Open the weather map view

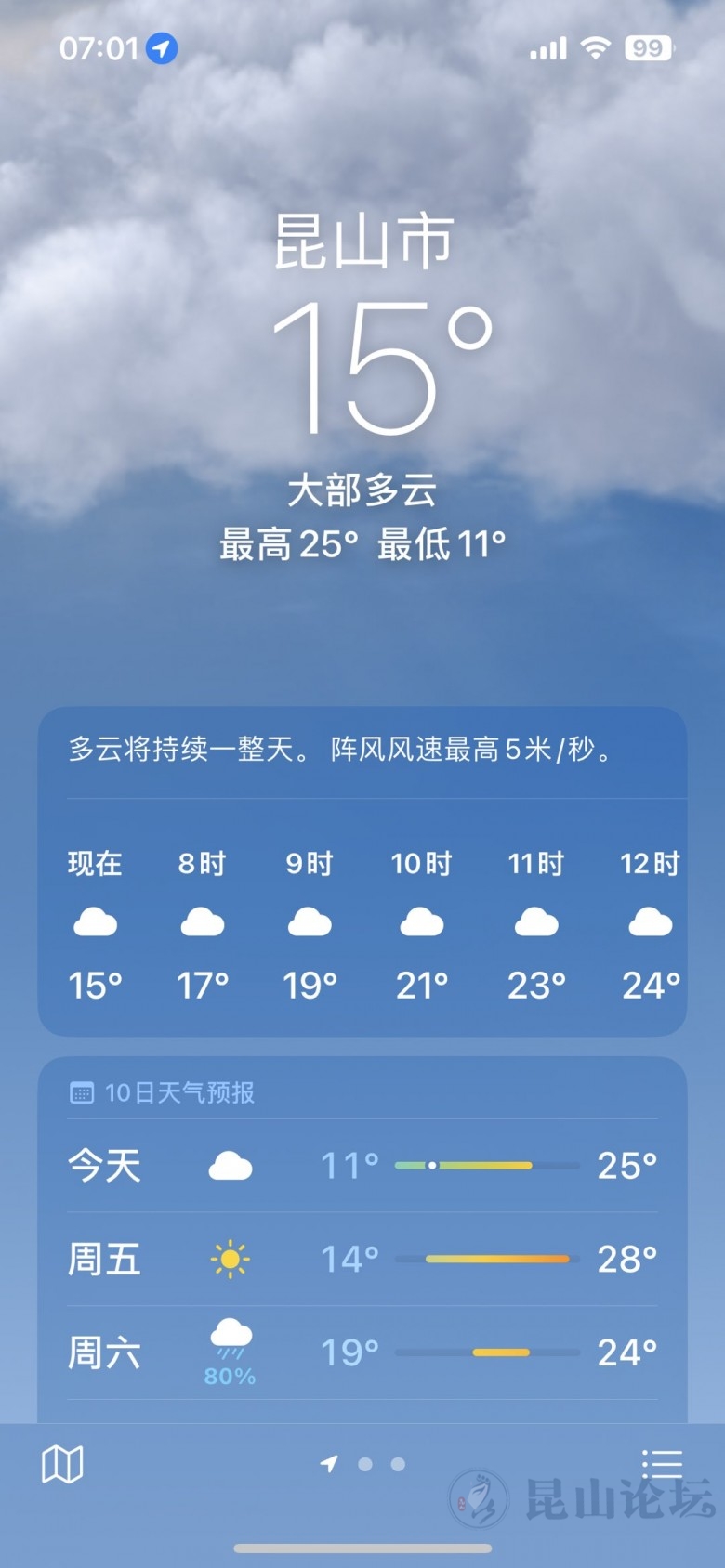pos(62,1465)
